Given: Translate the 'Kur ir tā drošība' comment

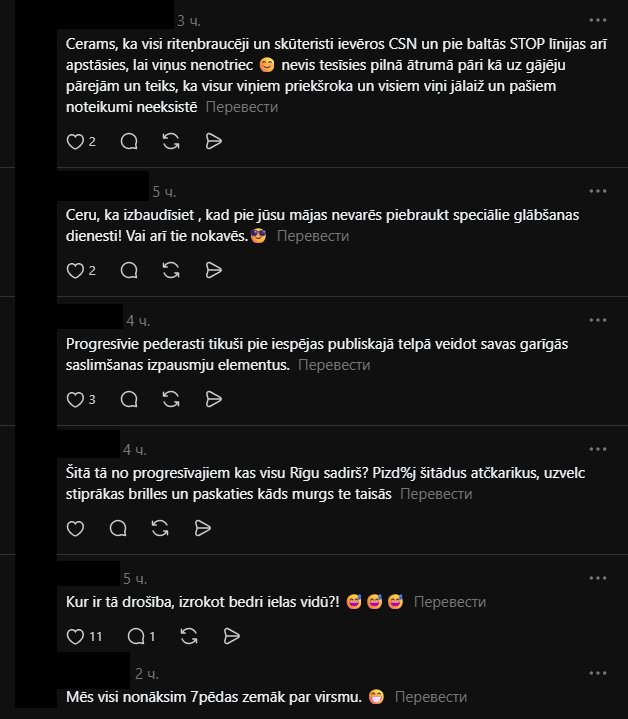Looking at the screenshot, I should coord(450,602).
